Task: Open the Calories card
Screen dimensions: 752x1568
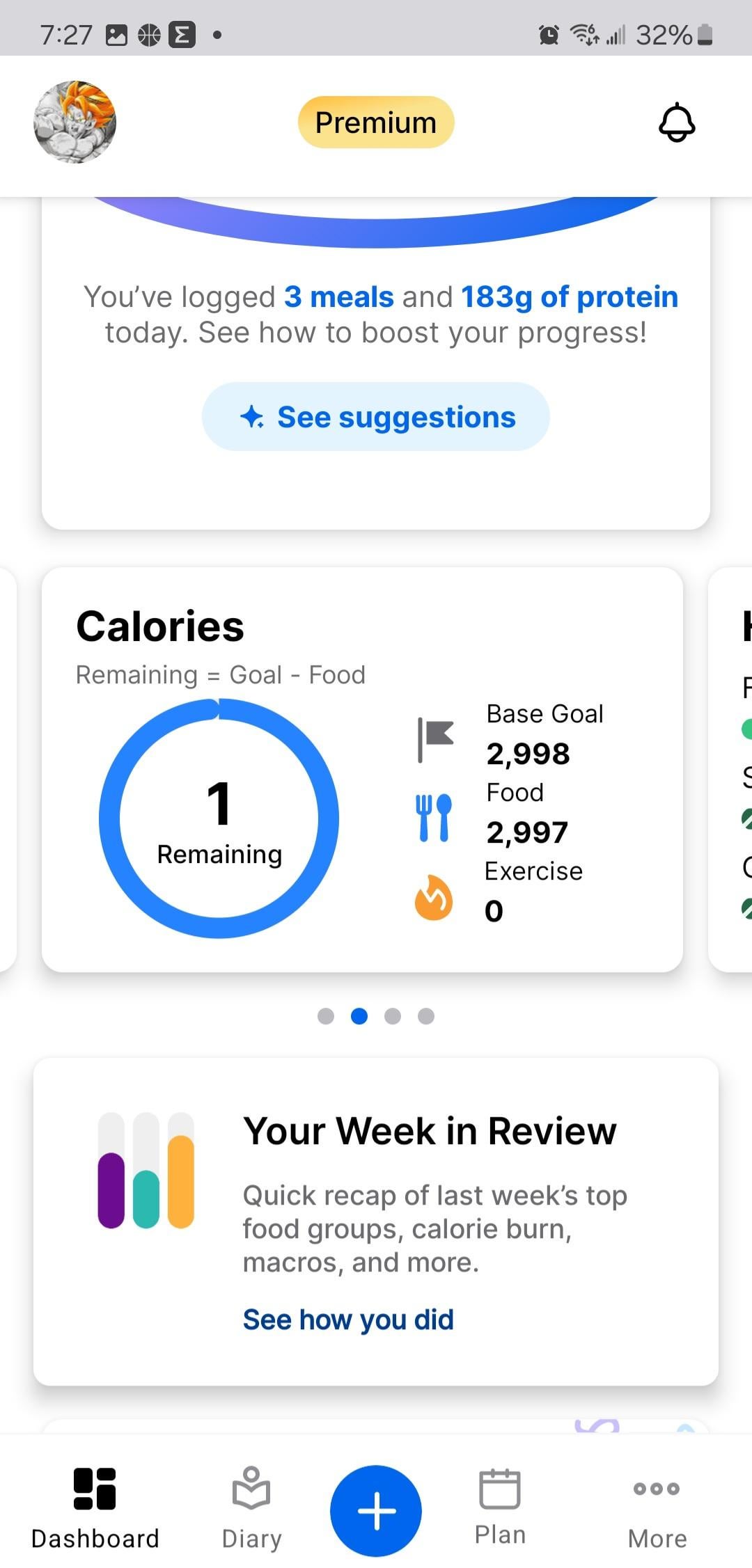Action: tap(362, 769)
